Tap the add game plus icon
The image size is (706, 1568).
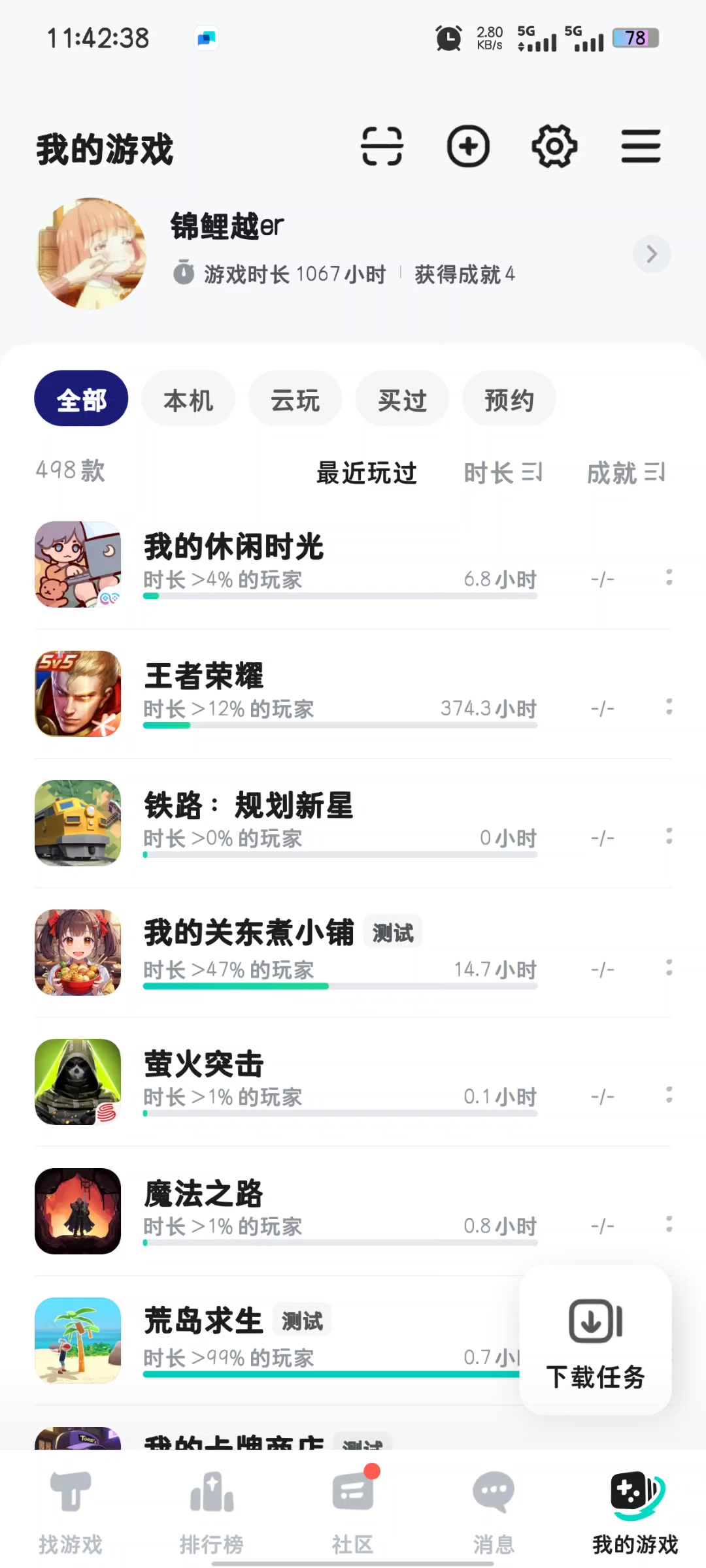coord(468,146)
